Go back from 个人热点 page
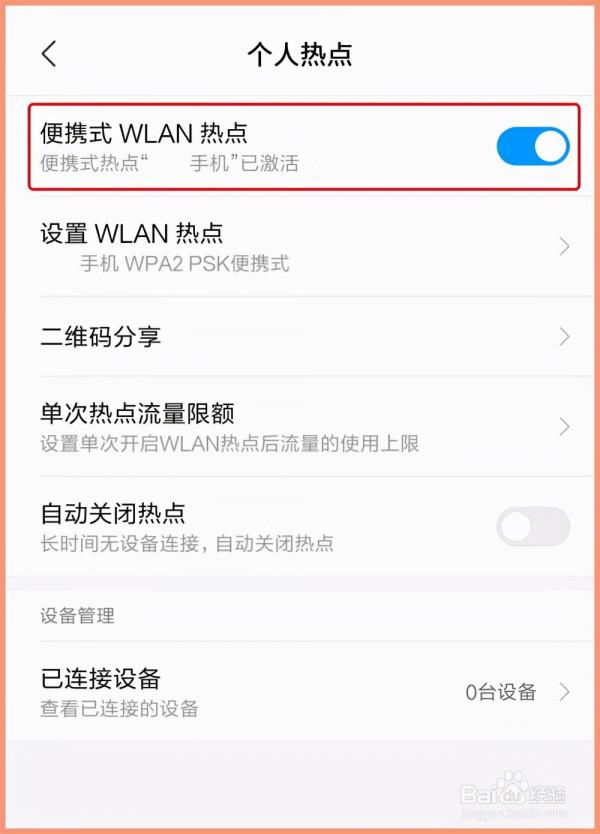The width and height of the screenshot is (600, 834). click(x=49, y=54)
